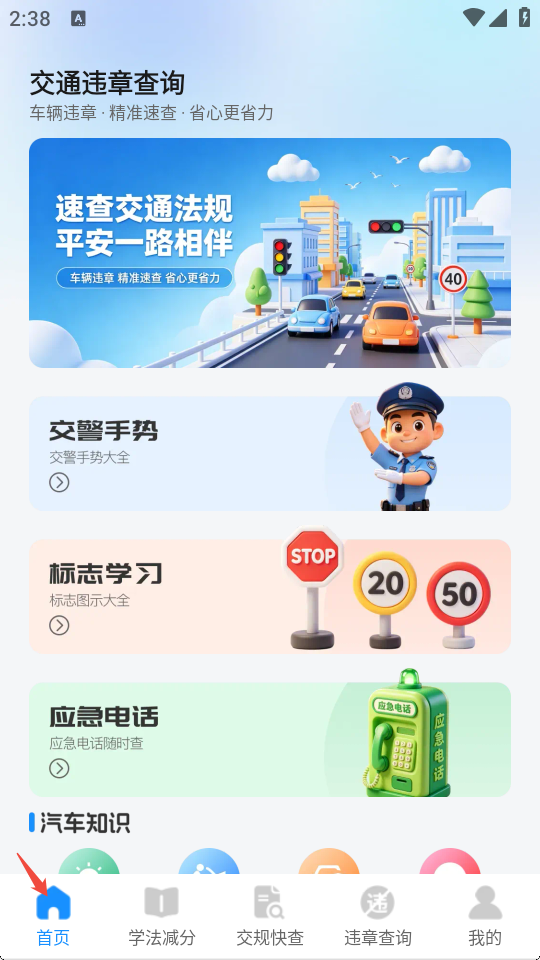
Task: Select the 违章查询 tab
Action: (378, 916)
